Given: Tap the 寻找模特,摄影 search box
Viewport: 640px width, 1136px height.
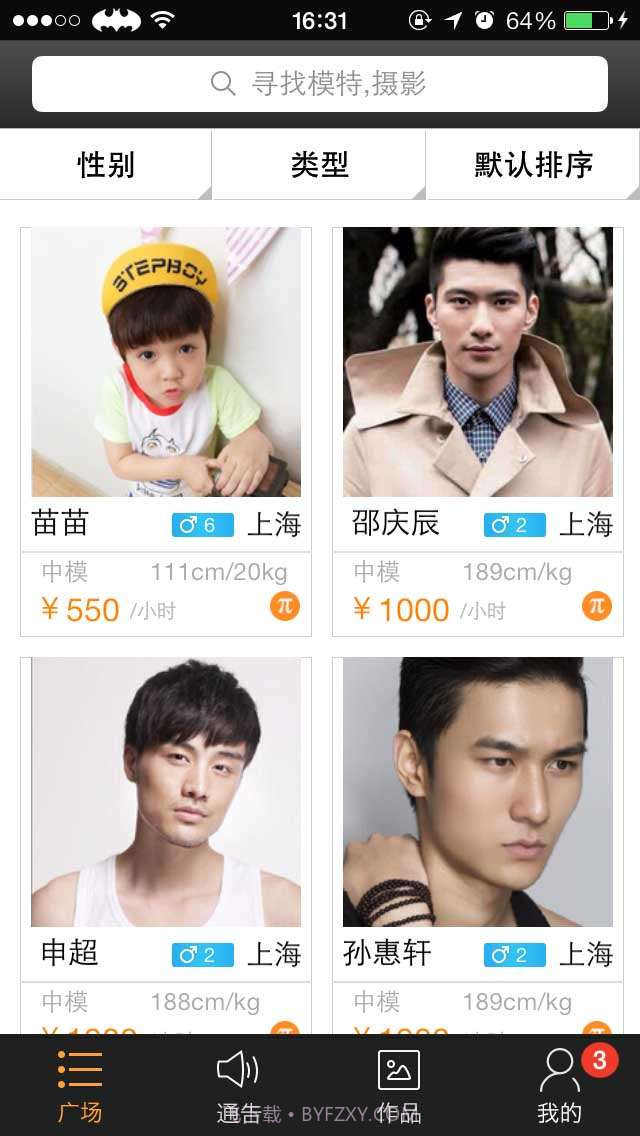Looking at the screenshot, I should 320,84.
